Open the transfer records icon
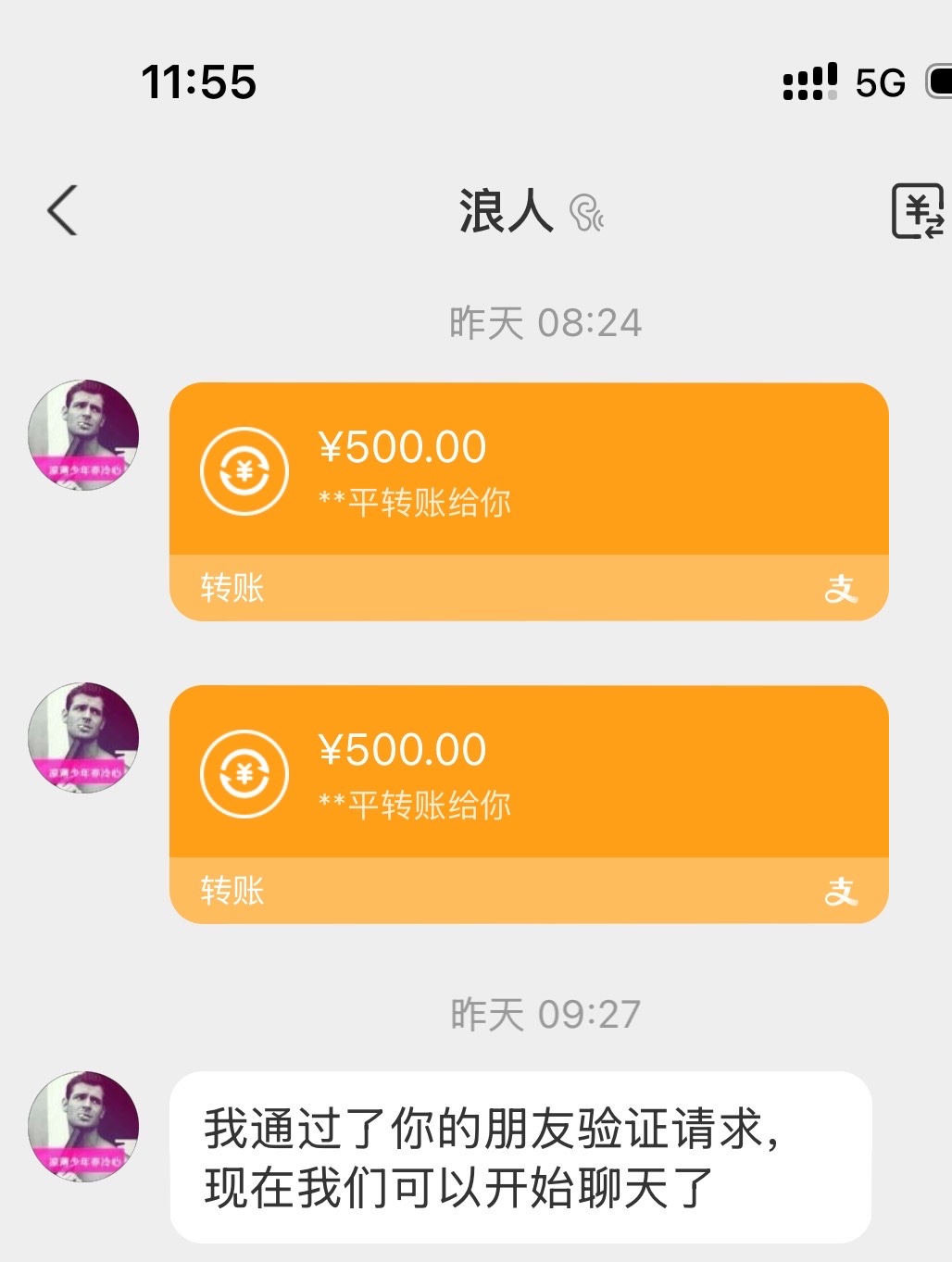 917,211
